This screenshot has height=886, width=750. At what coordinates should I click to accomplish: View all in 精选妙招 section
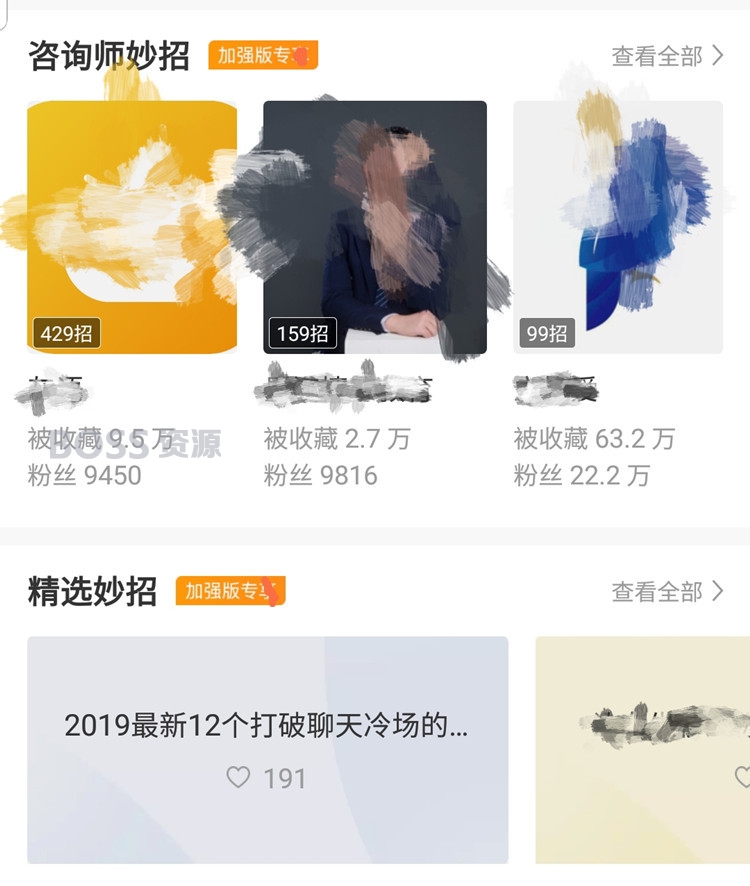(x=667, y=592)
